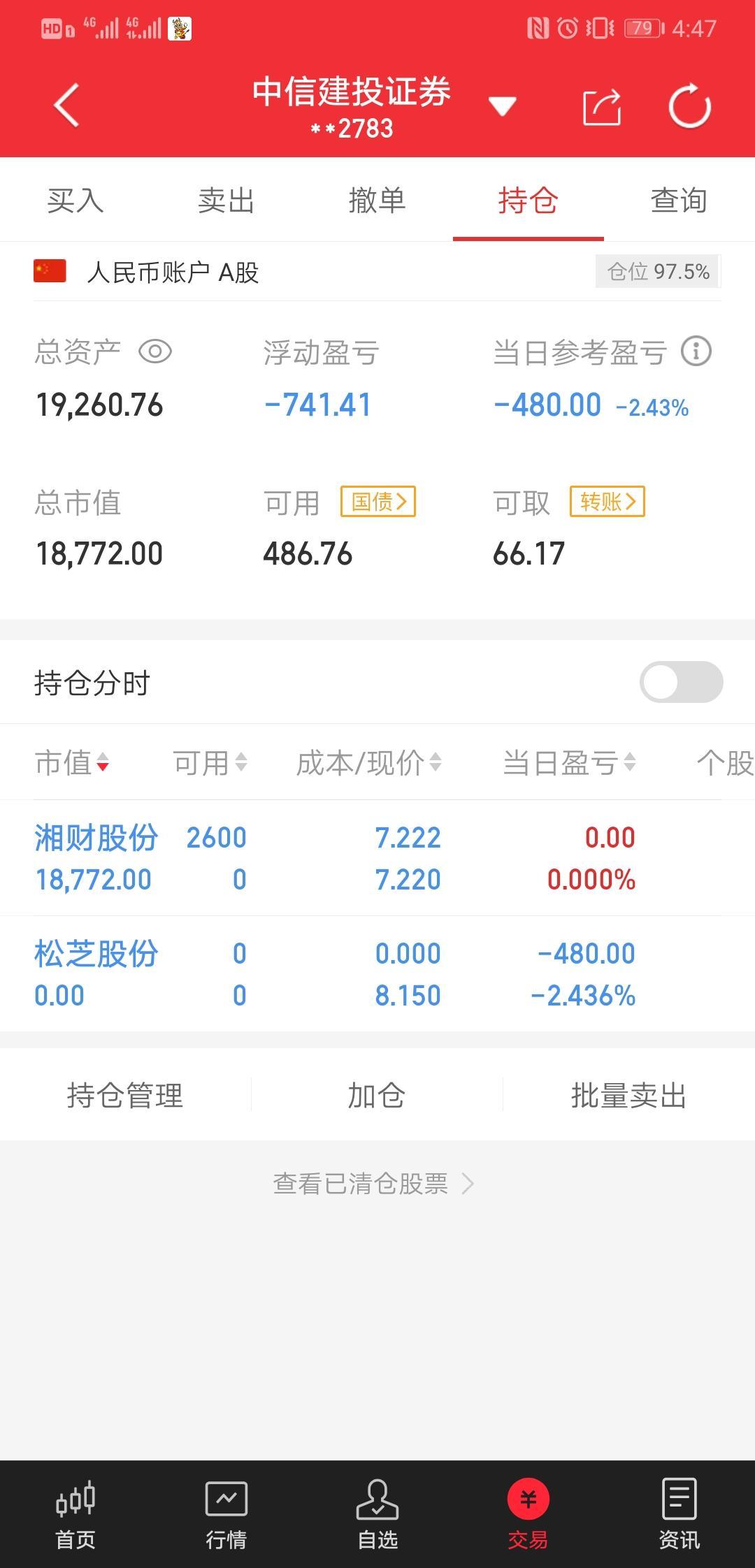Switch to the 买入 tab
Viewport: 755px width, 1568px height.
[x=75, y=201]
